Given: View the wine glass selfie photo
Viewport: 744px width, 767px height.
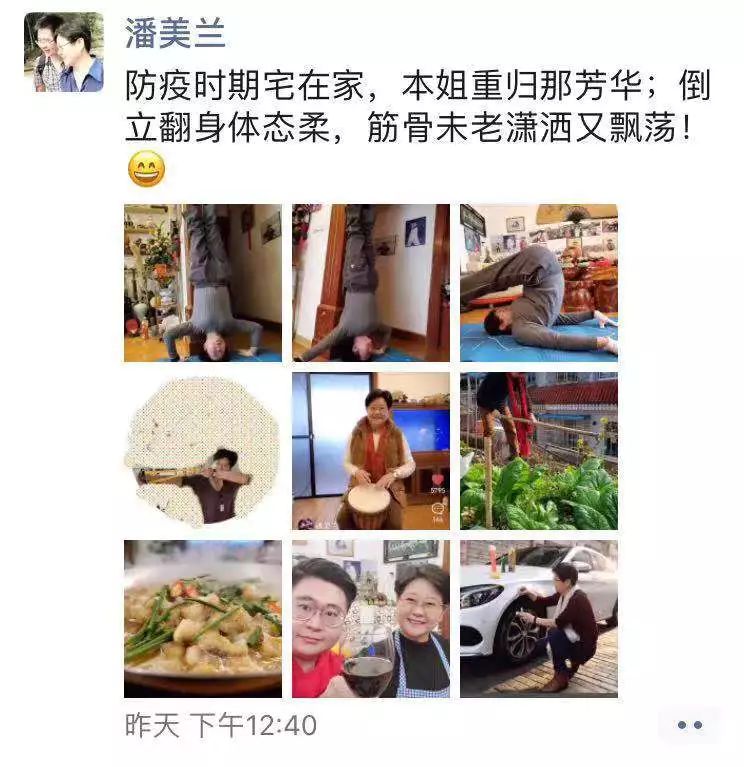Looking at the screenshot, I should click(x=371, y=619).
